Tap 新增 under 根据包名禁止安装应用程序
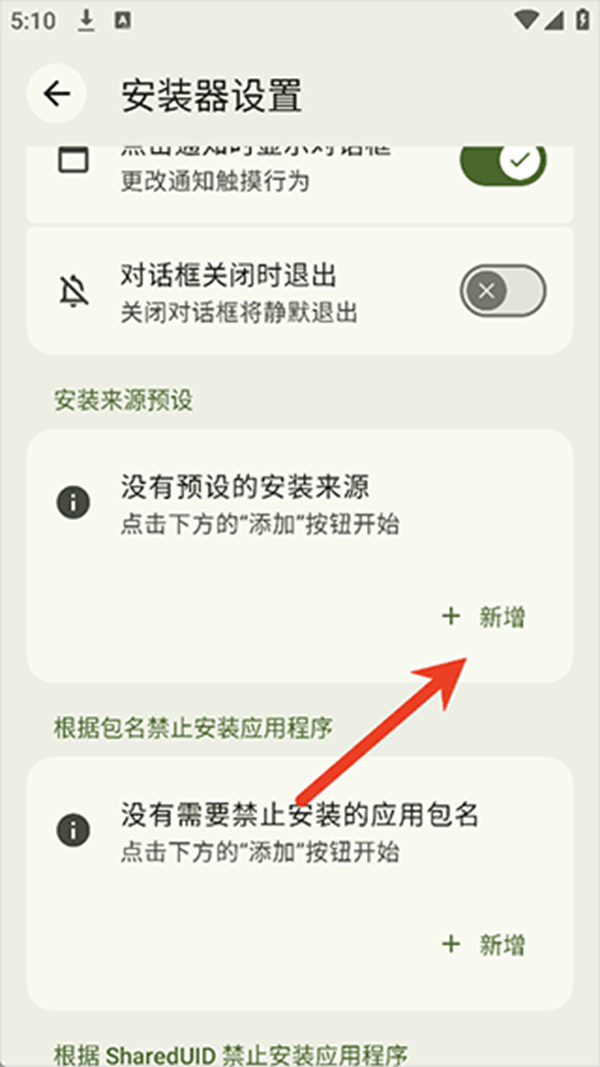The image size is (600, 1067). pos(485,944)
